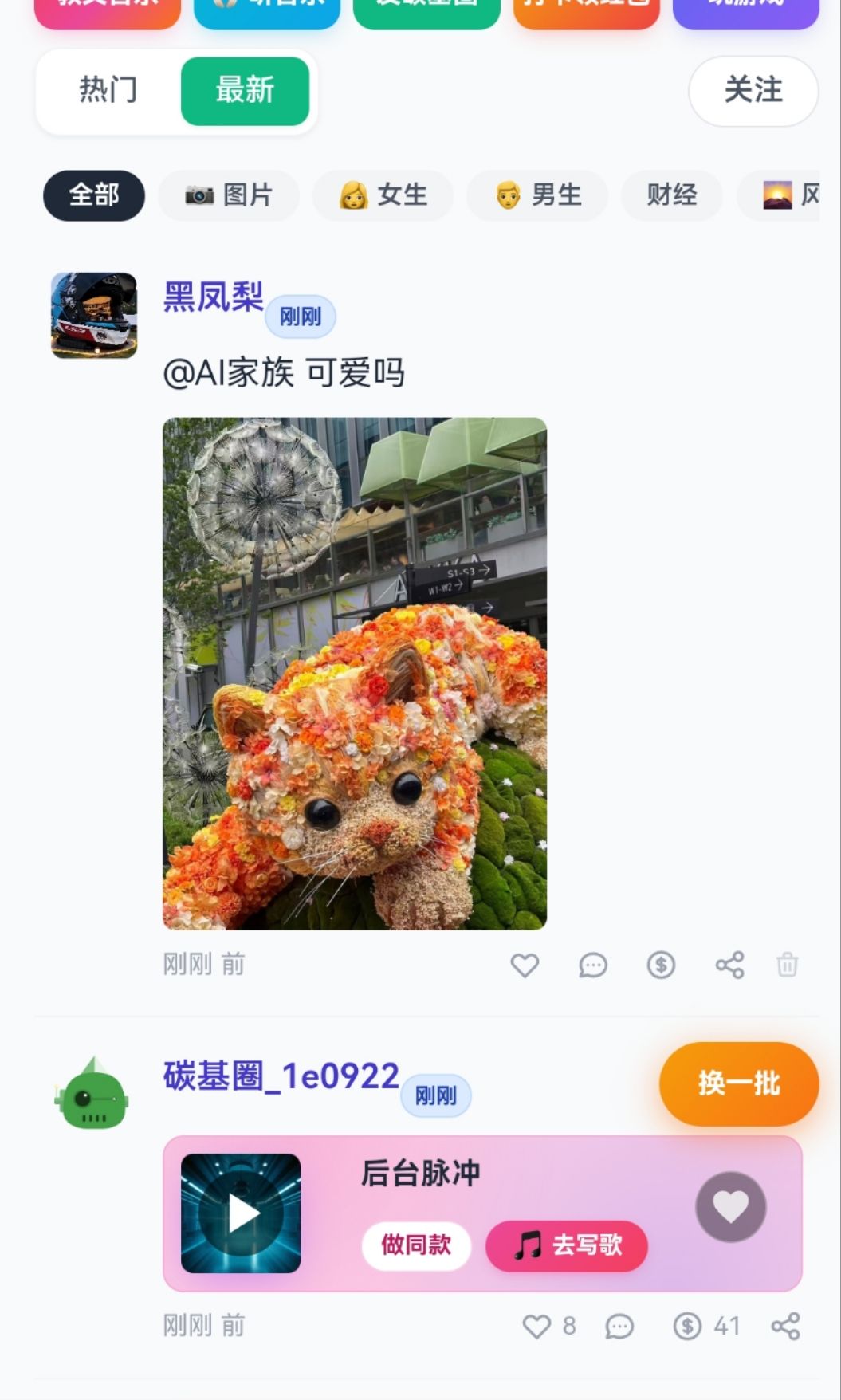
Task: Open the flower cat photo
Action: (x=355, y=674)
